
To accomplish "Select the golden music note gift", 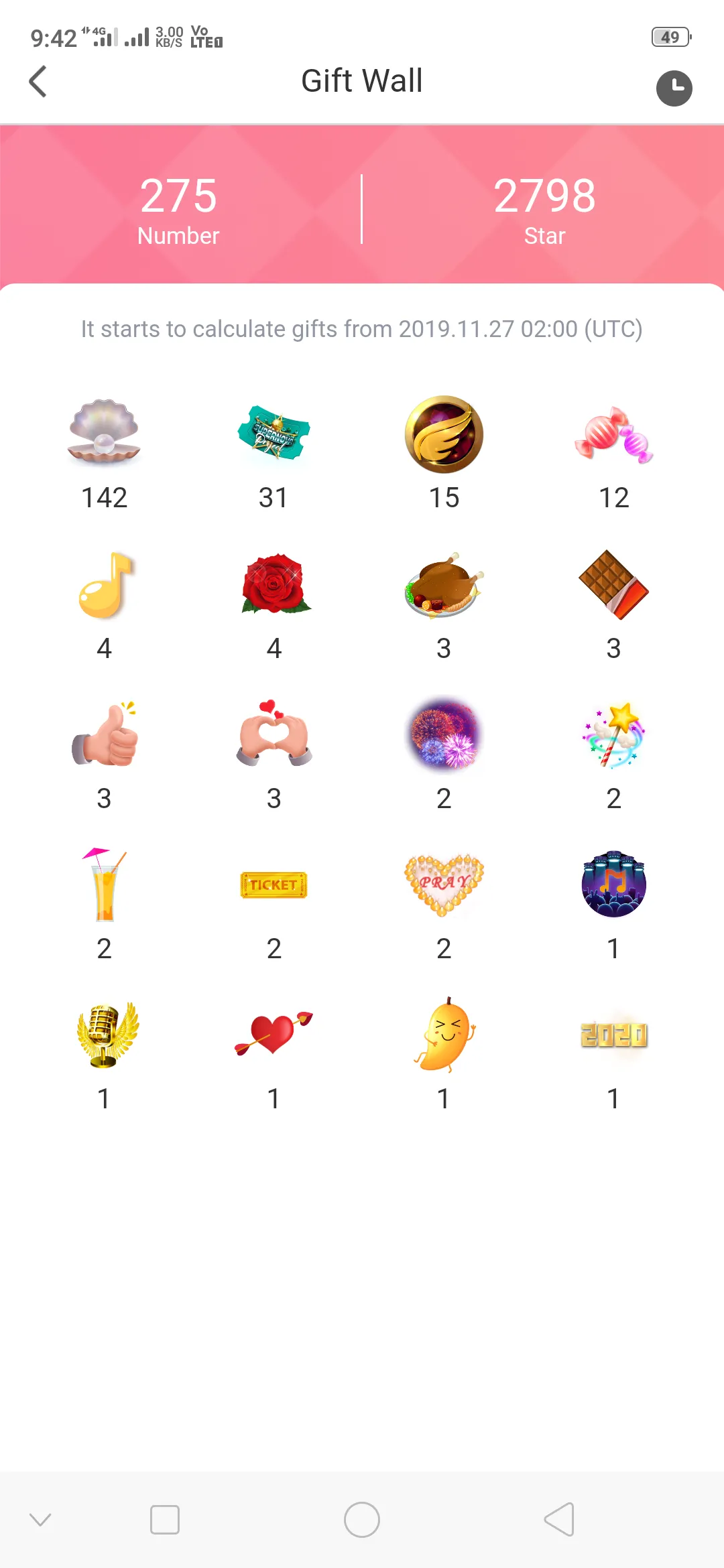I will point(104,585).
